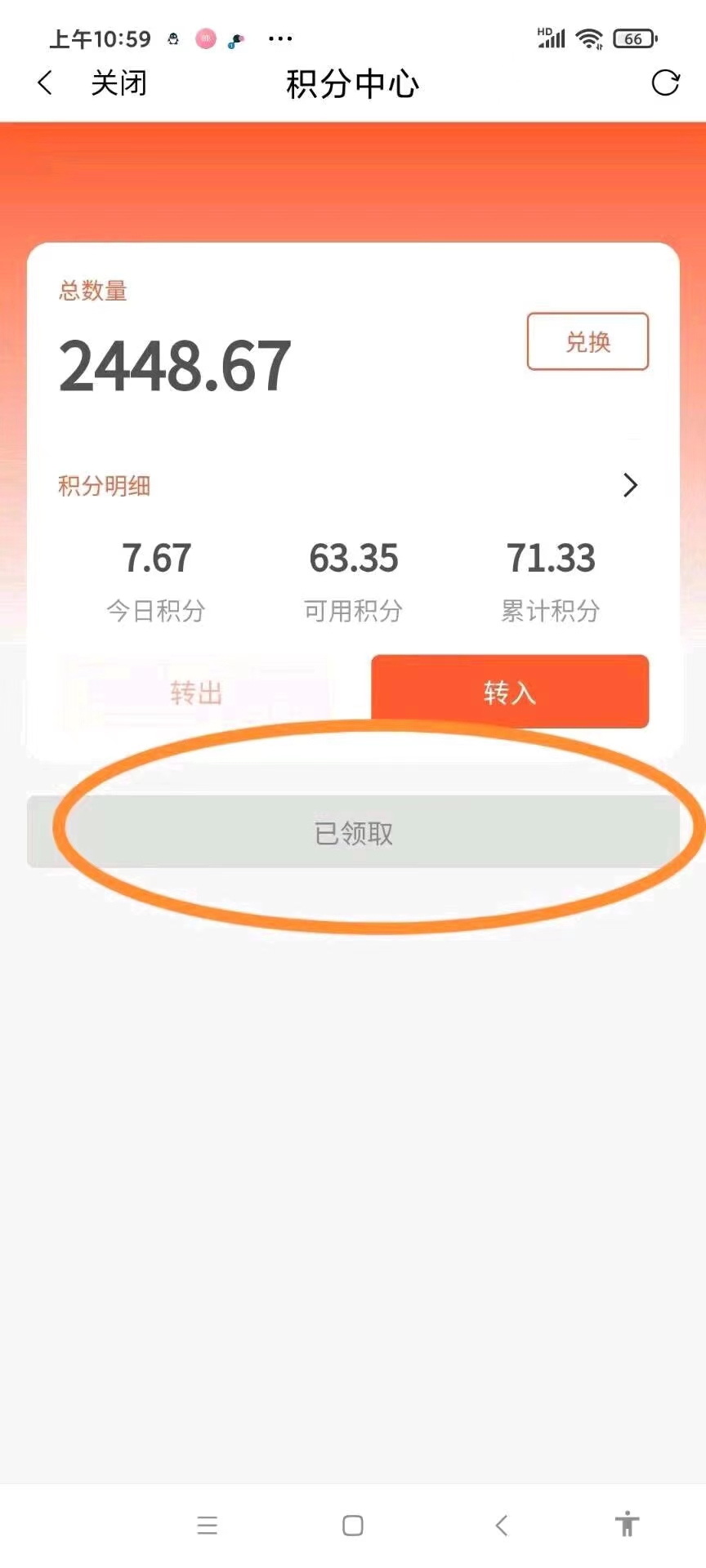Tap 关闭 to close the page
Viewport: 706px width, 1568px height.
[x=118, y=82]
